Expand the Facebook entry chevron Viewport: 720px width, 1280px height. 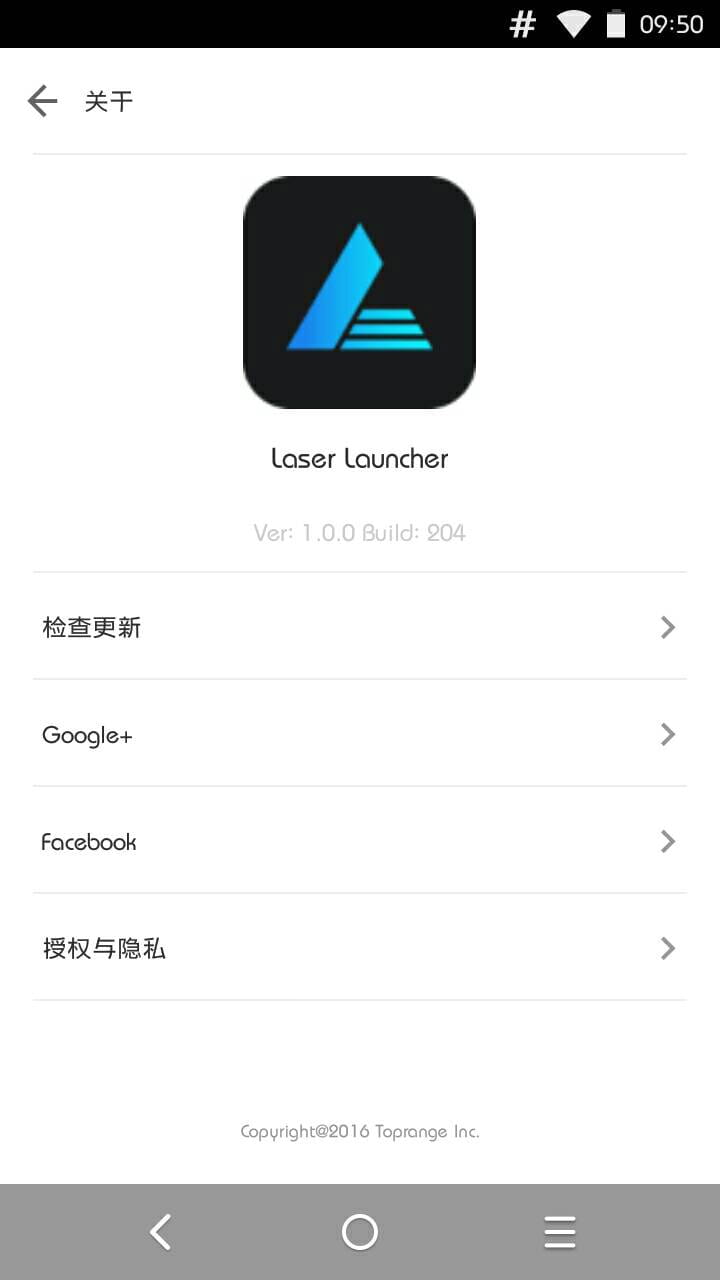coord(667,841)
